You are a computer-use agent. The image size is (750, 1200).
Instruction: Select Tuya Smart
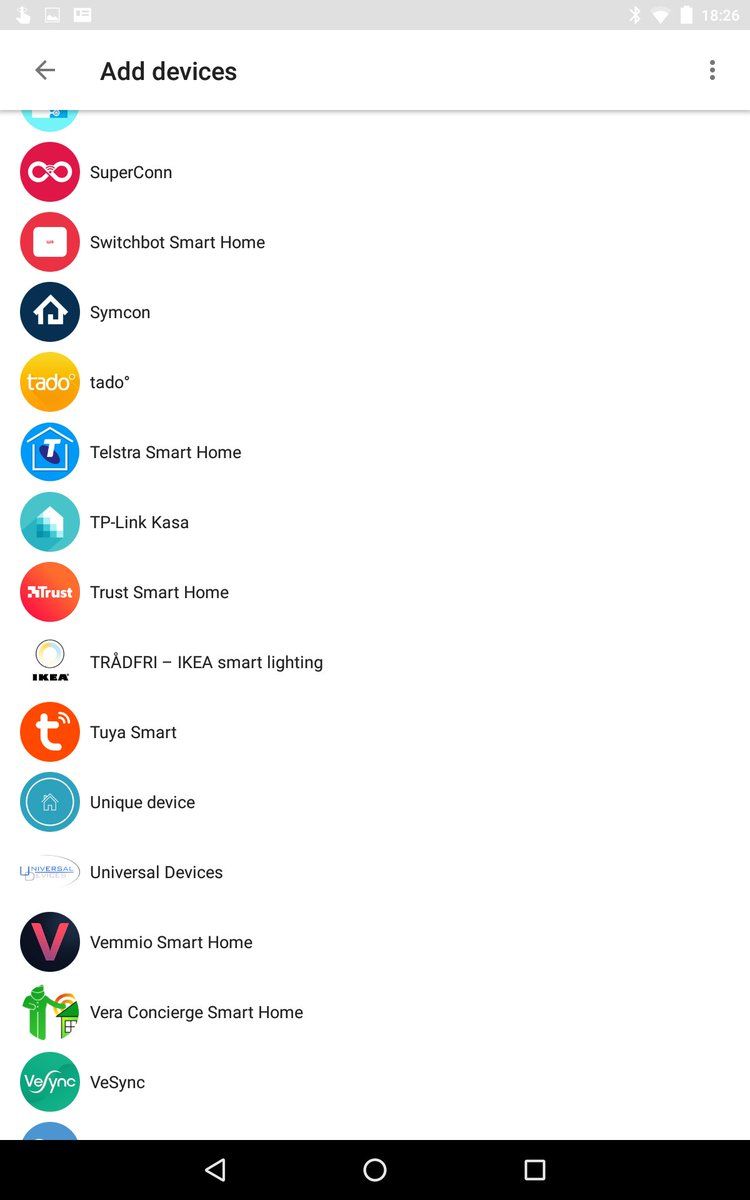133,732
